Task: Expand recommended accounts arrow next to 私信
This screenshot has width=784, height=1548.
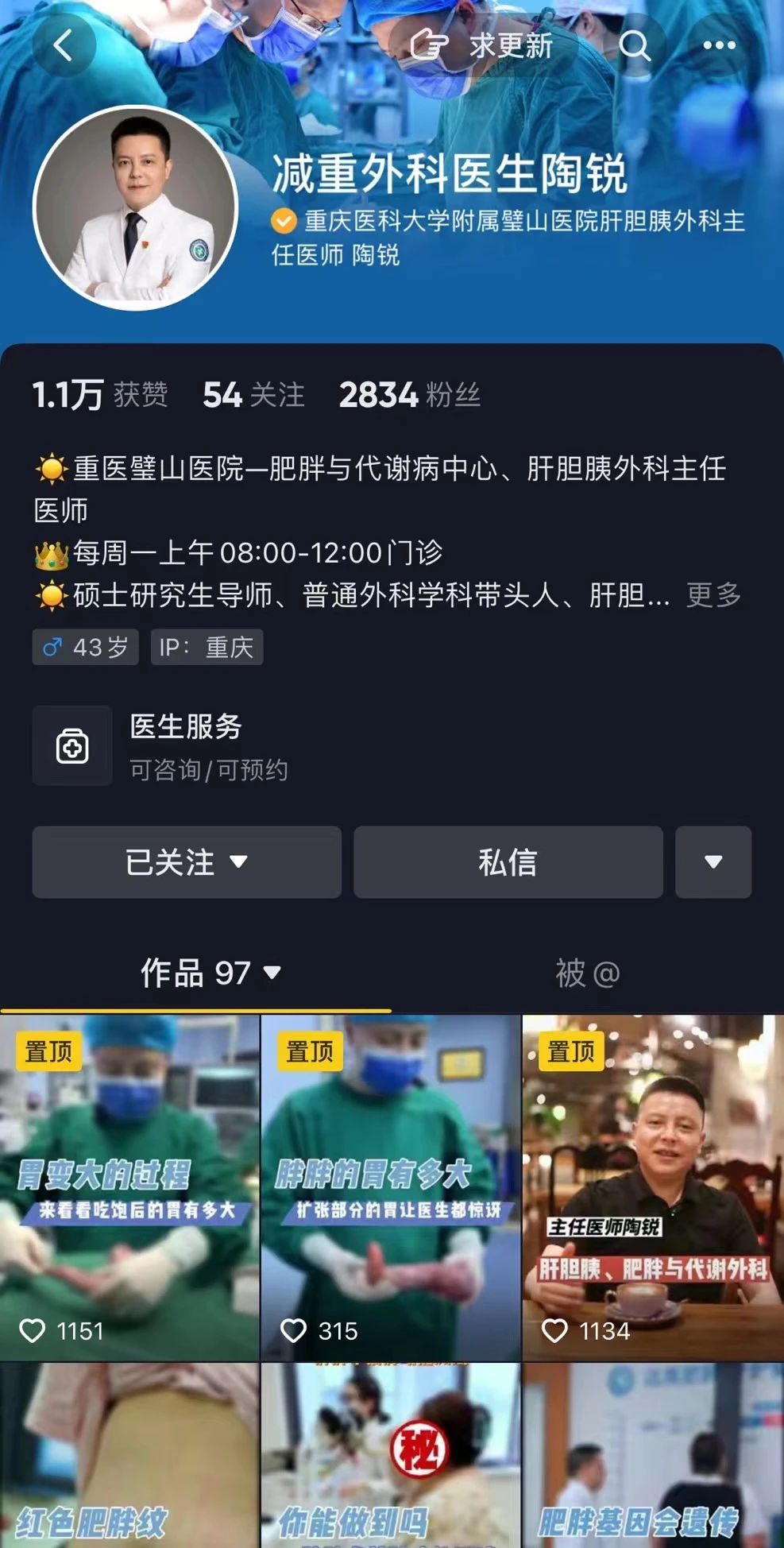Action: 713,862
